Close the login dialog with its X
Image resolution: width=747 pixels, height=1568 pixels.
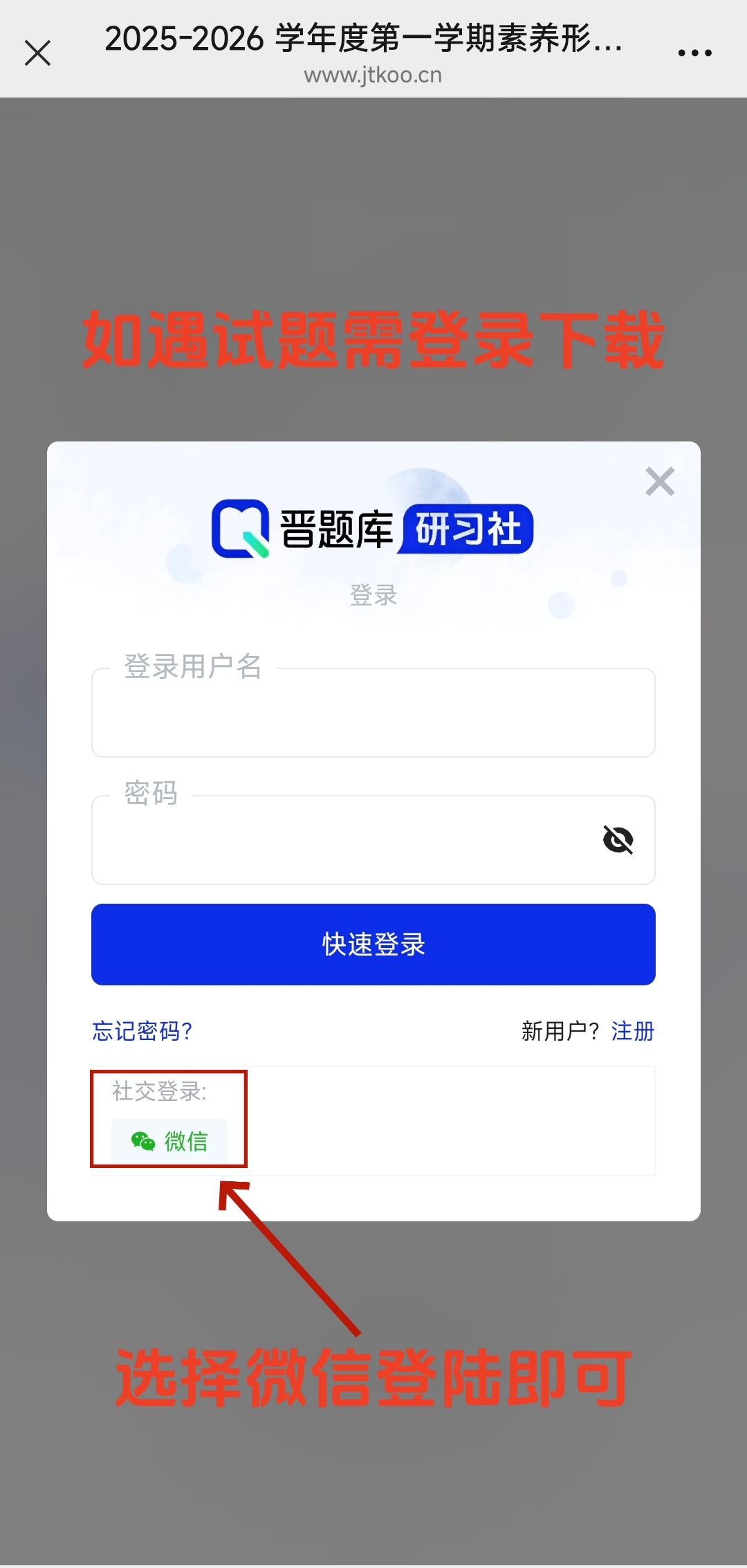point(659,480)
